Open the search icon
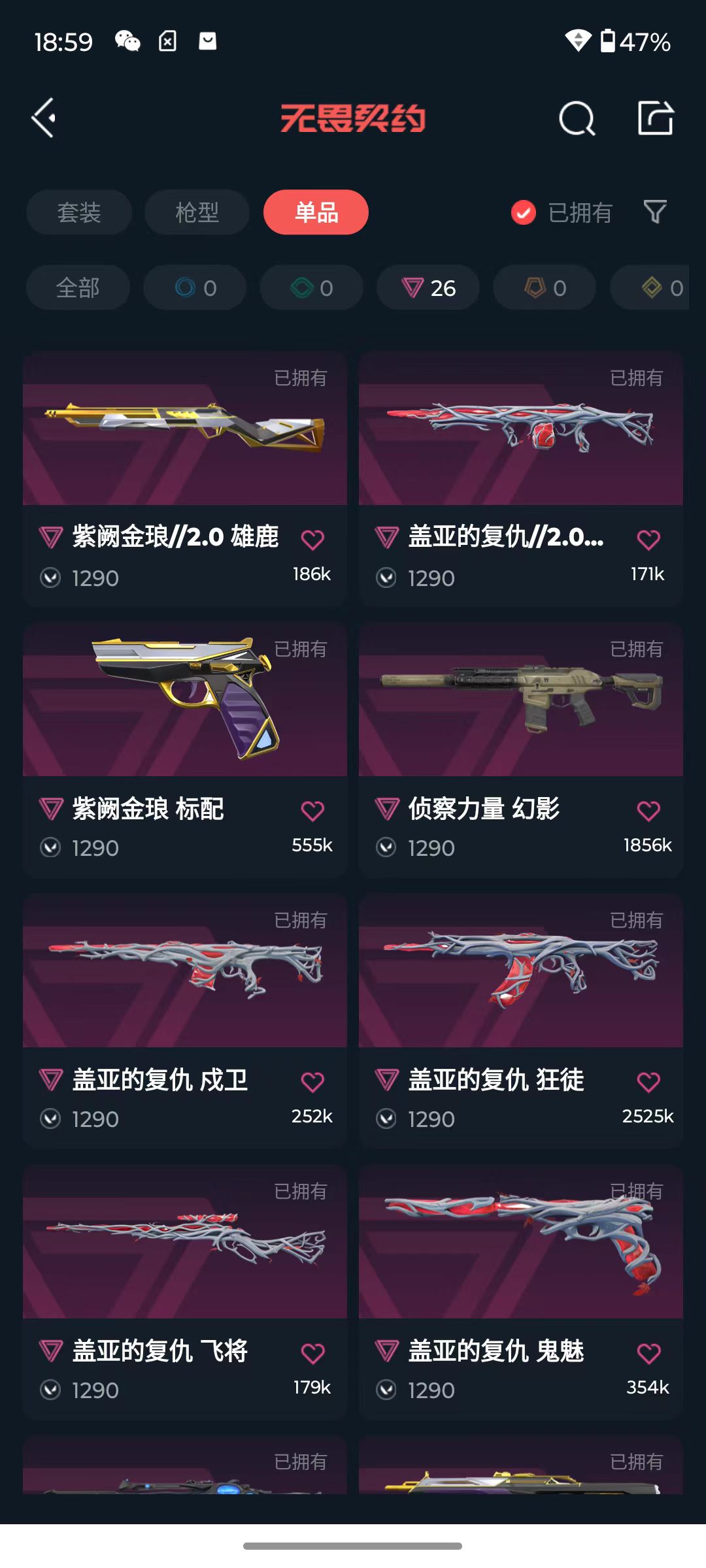 [x=577, y=118]
